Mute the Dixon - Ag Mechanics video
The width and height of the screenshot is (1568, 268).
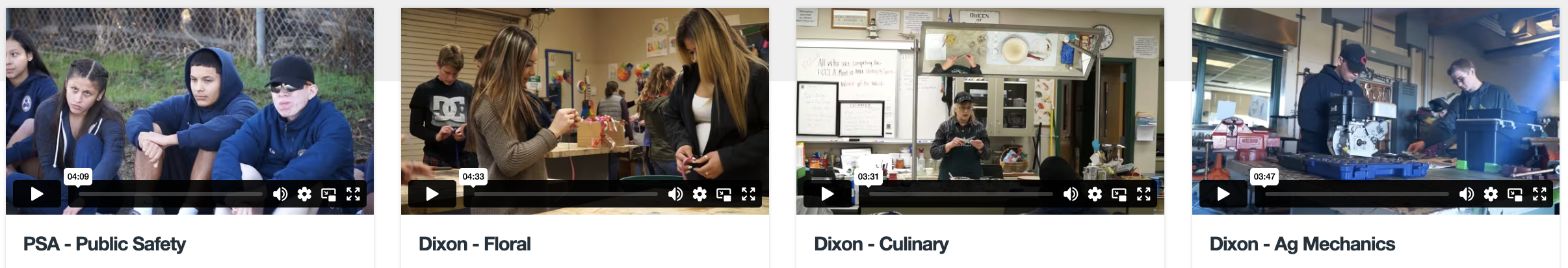tap(1467, 194)
